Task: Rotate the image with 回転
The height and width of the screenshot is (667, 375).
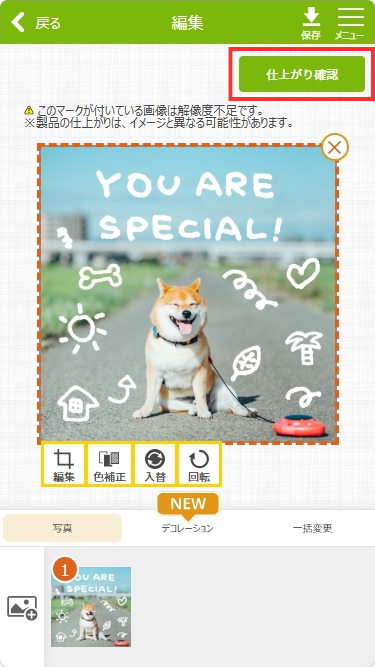Action: click(199, 464)
